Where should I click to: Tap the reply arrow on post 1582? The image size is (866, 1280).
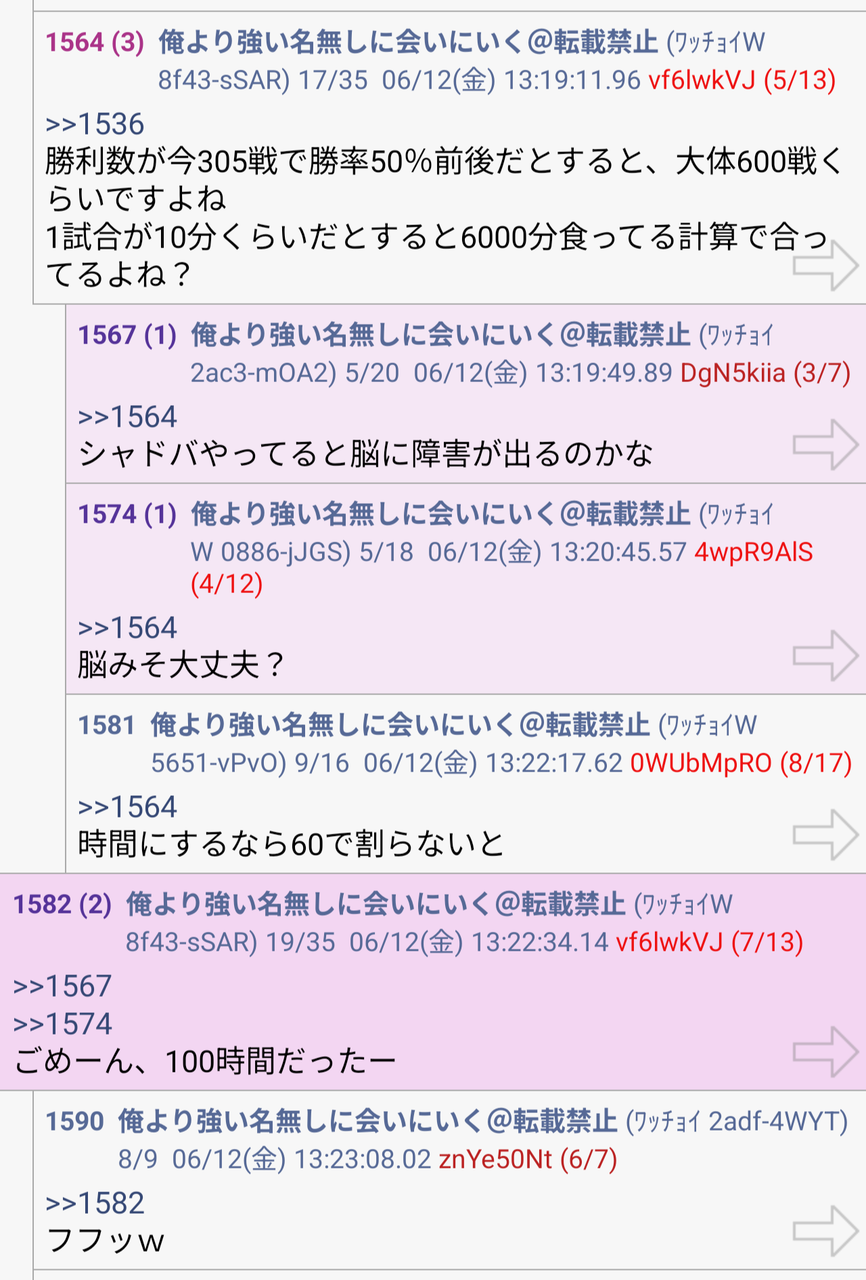[825, 1051]
